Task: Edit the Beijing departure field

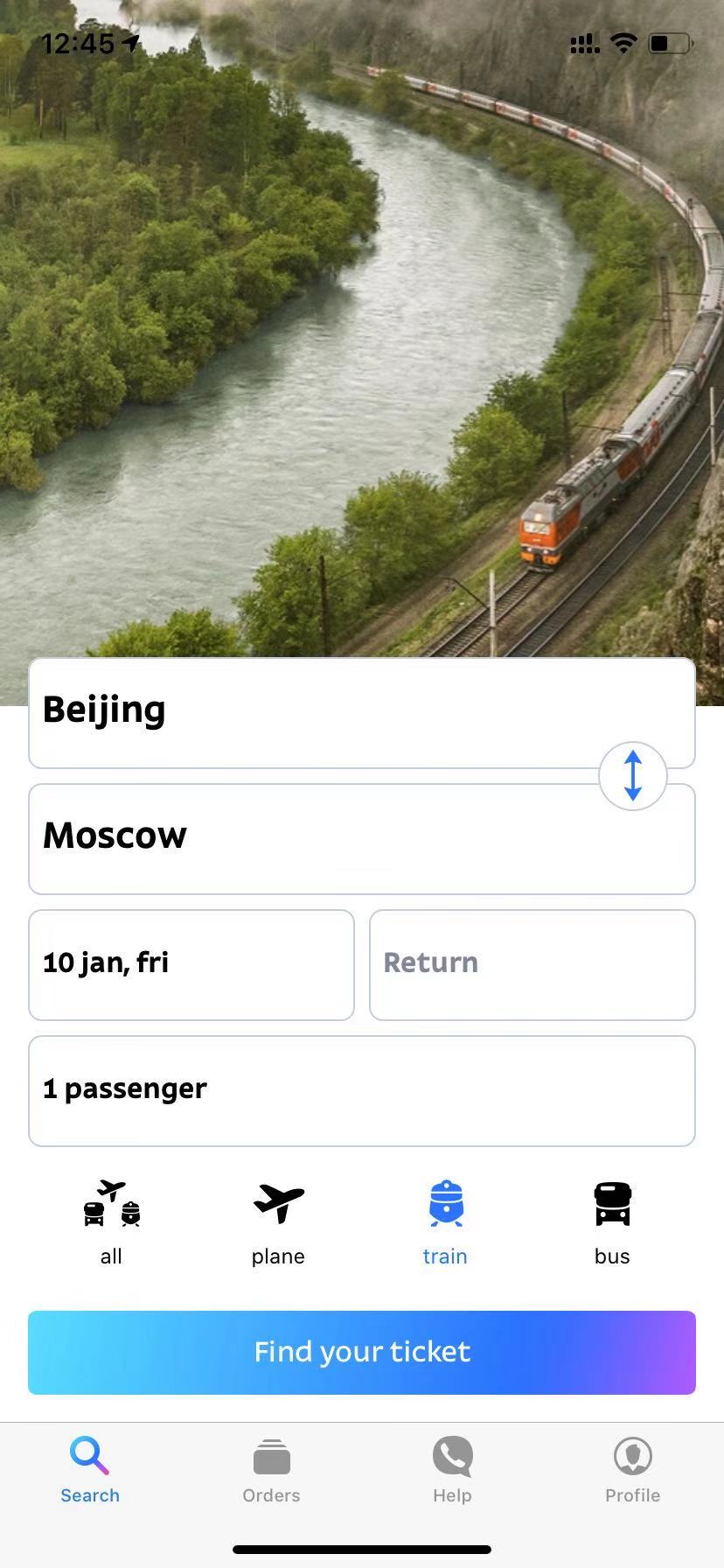Action: tap(315, 712)
